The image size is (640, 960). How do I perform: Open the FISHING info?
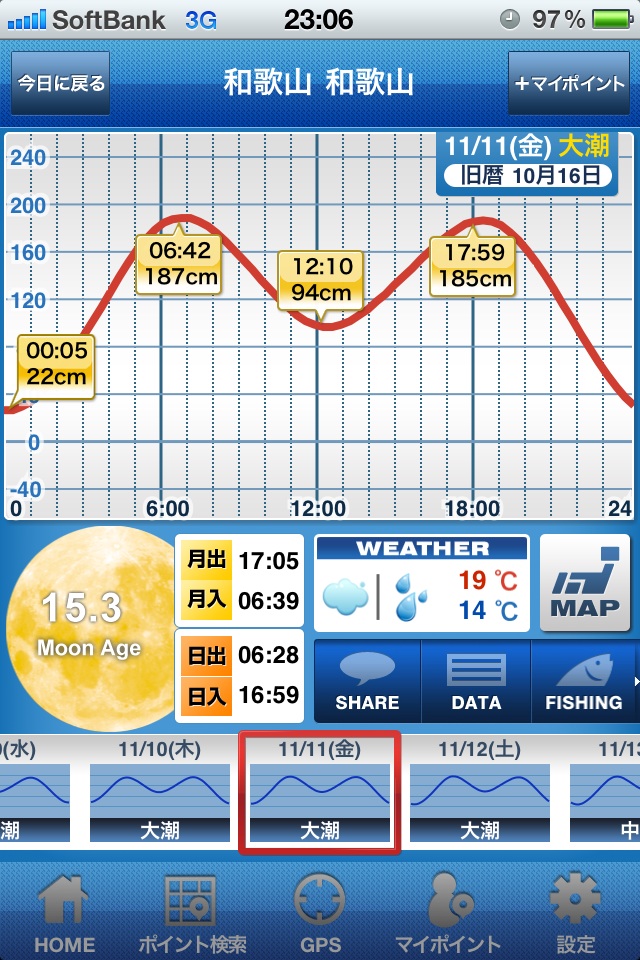(583, 681)
